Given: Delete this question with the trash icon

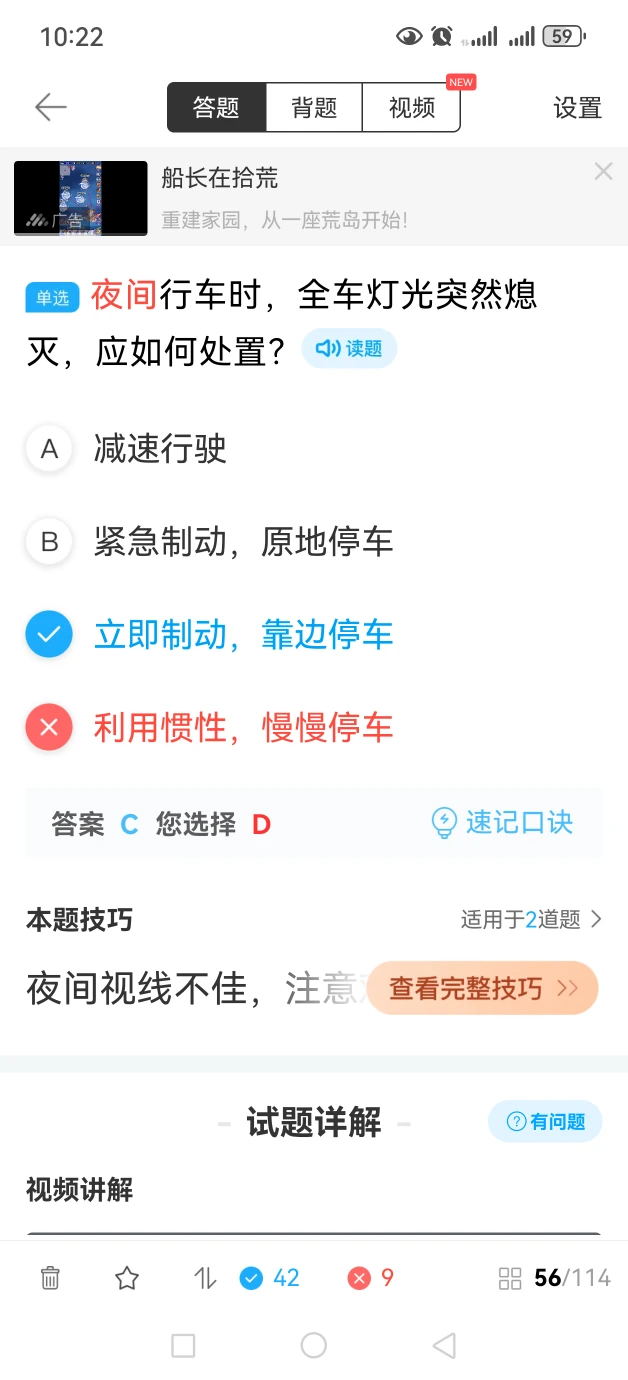Looking at the screenshot, I should [x=50, y=1277].
